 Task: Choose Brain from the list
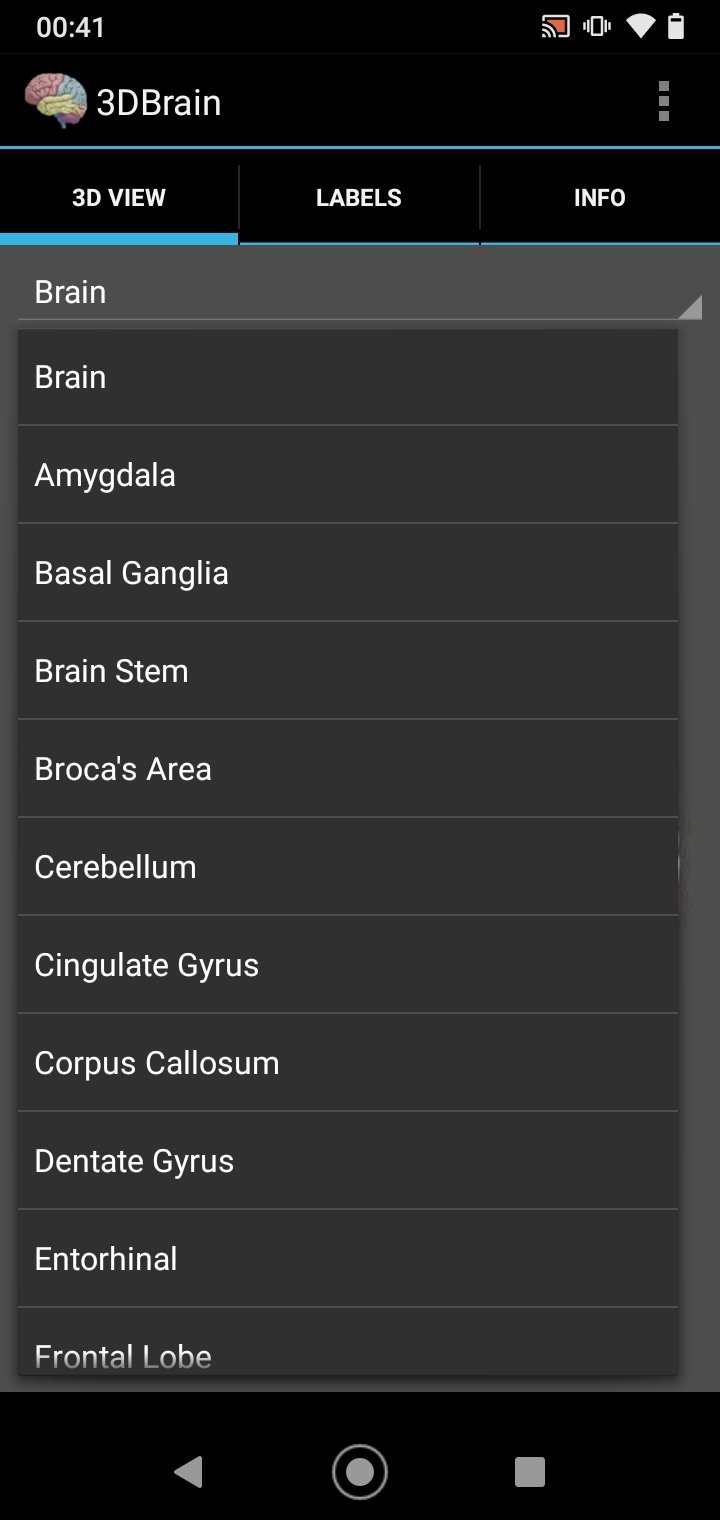tap(348, 377)
